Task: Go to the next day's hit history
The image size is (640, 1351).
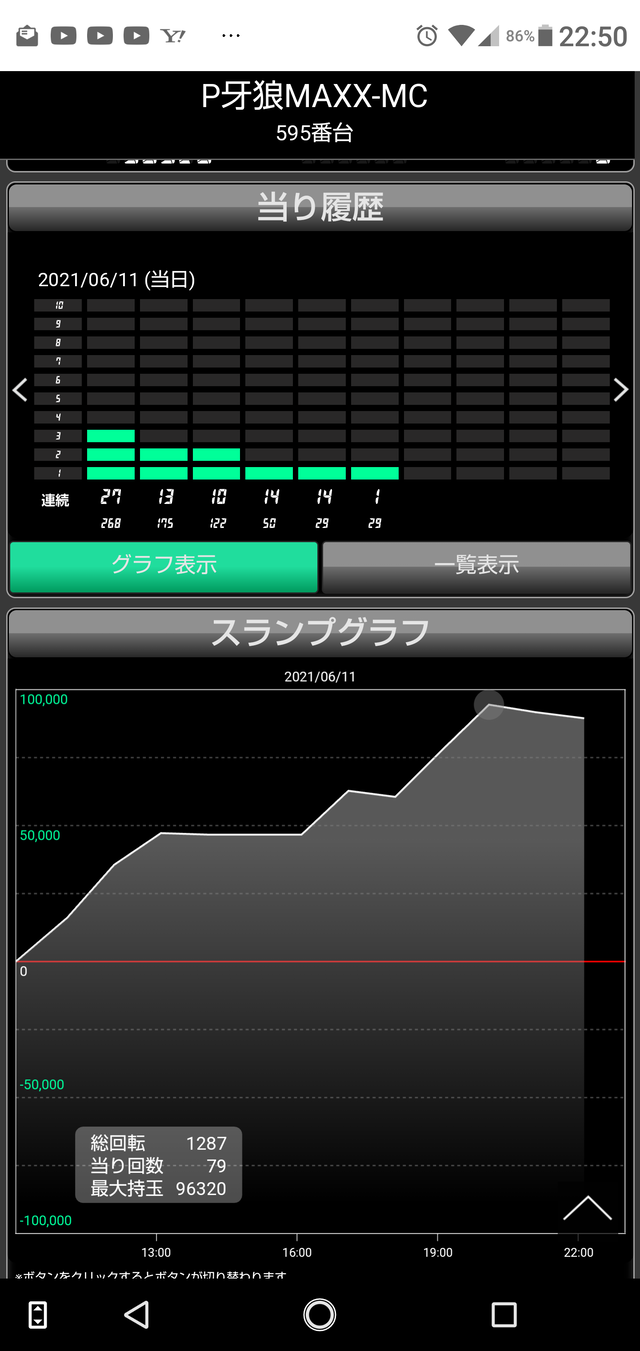Action: click(x=620, y=390)
